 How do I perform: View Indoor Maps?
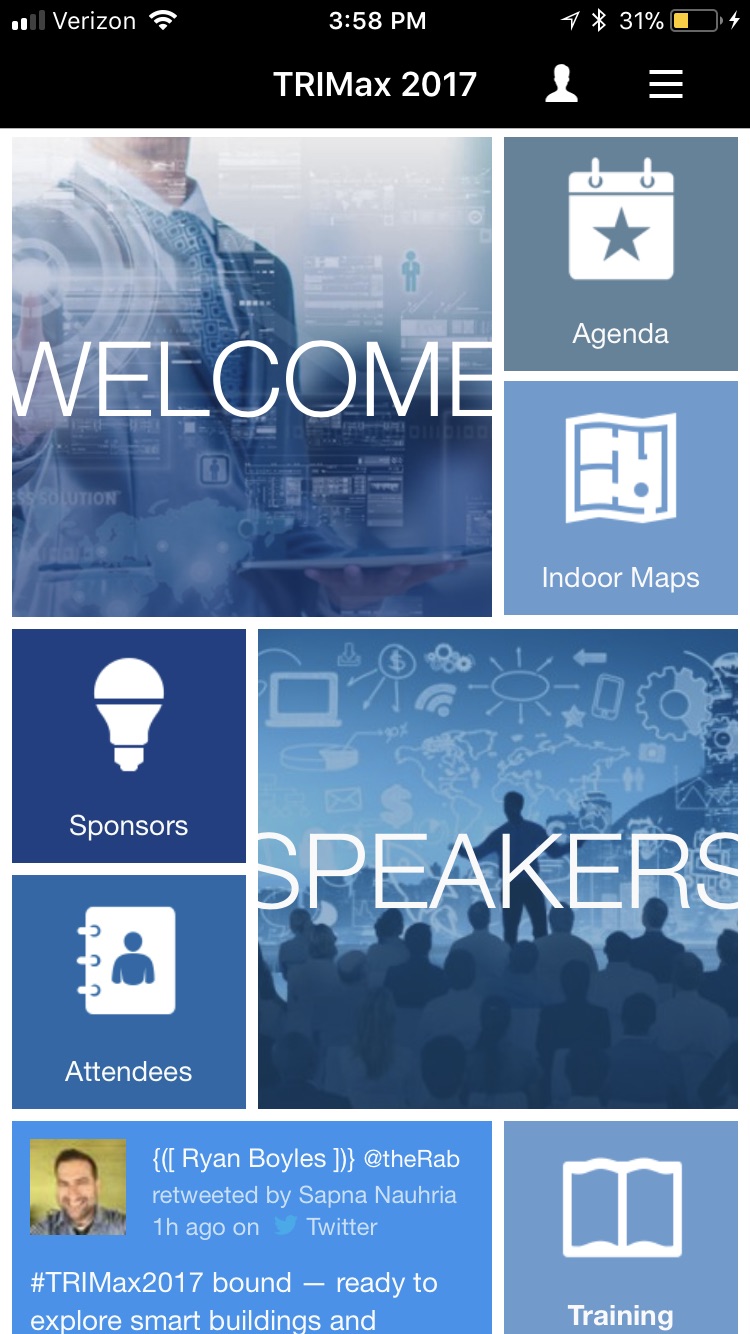621,498
